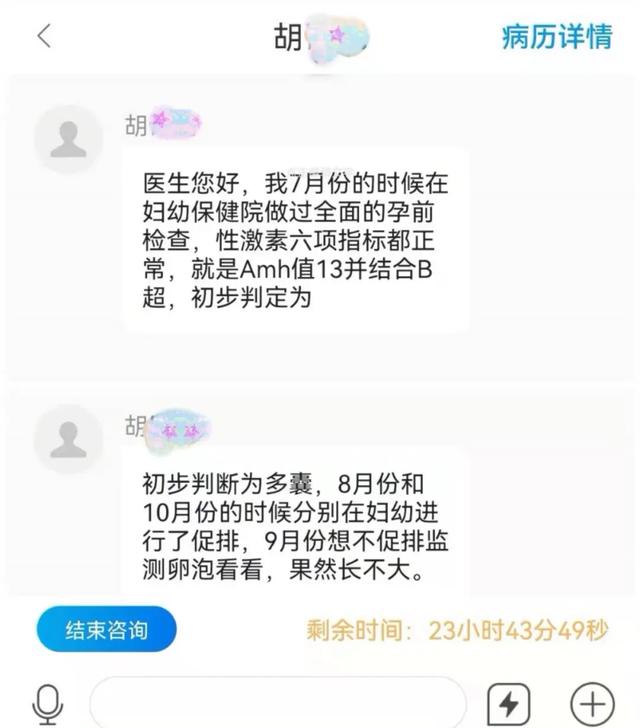Switch to voice input microphone

point(47,703)
